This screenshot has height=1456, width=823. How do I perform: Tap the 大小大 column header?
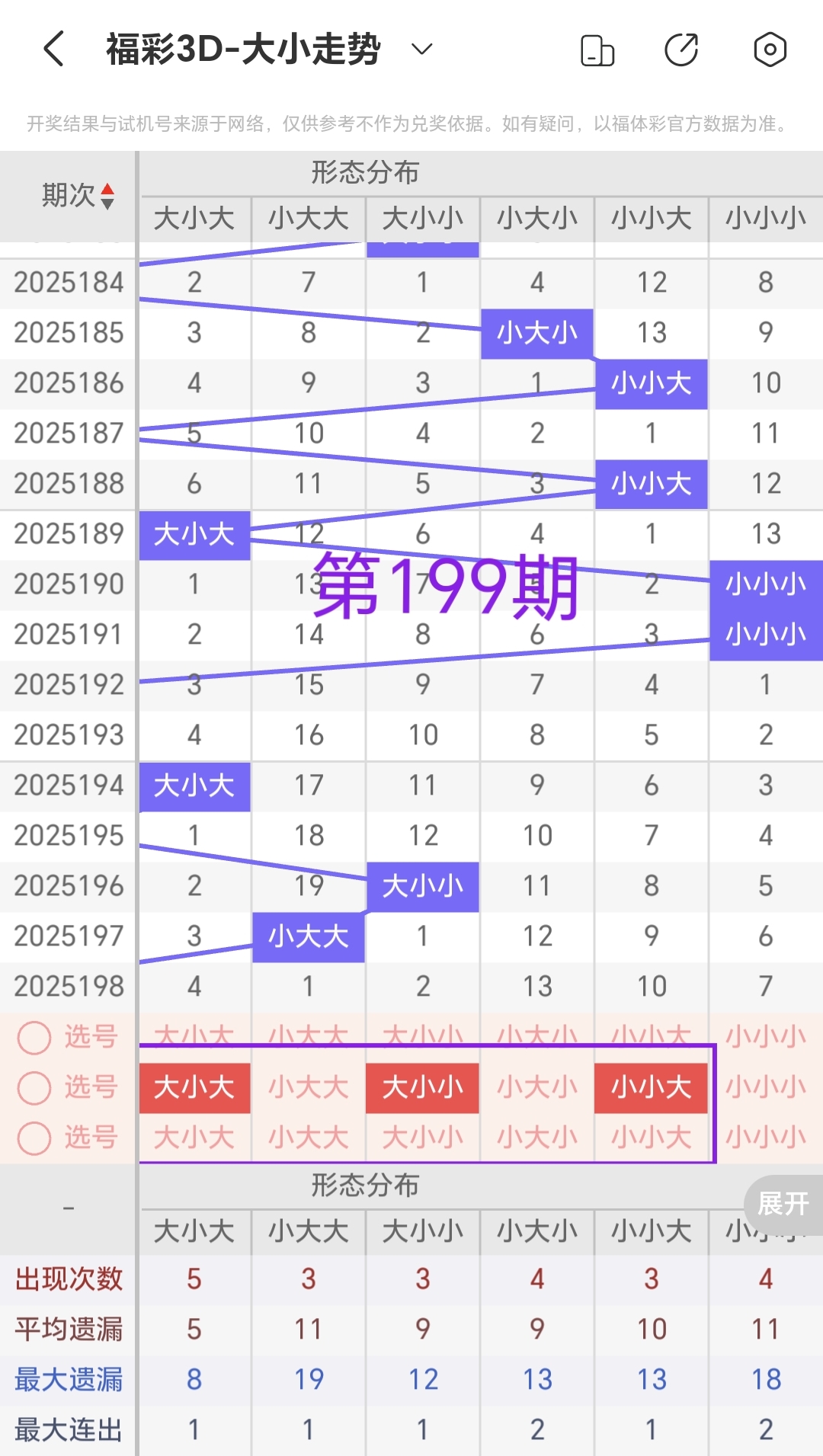point(194,219)
